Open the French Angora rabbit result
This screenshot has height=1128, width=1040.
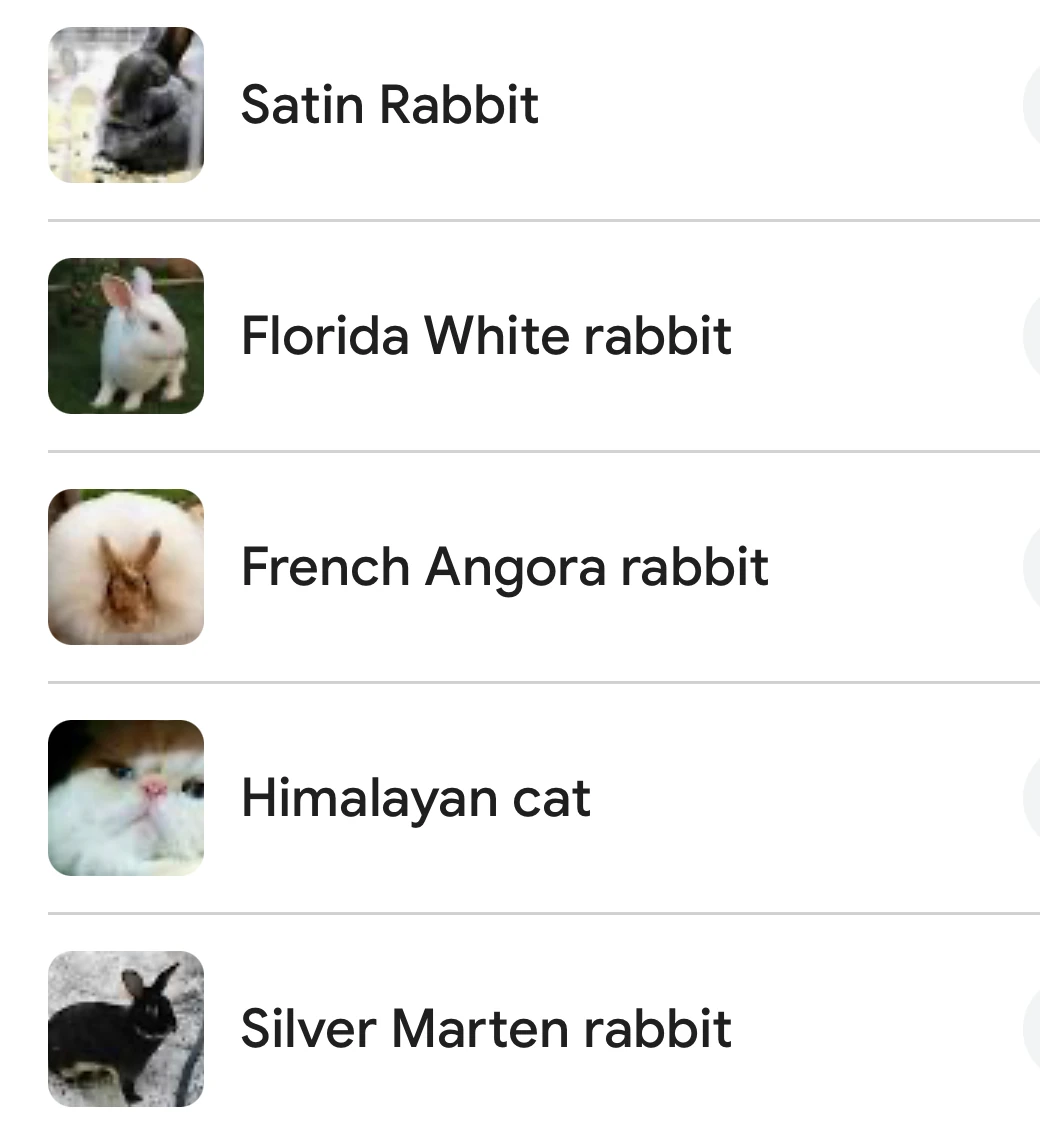(504, 566)
